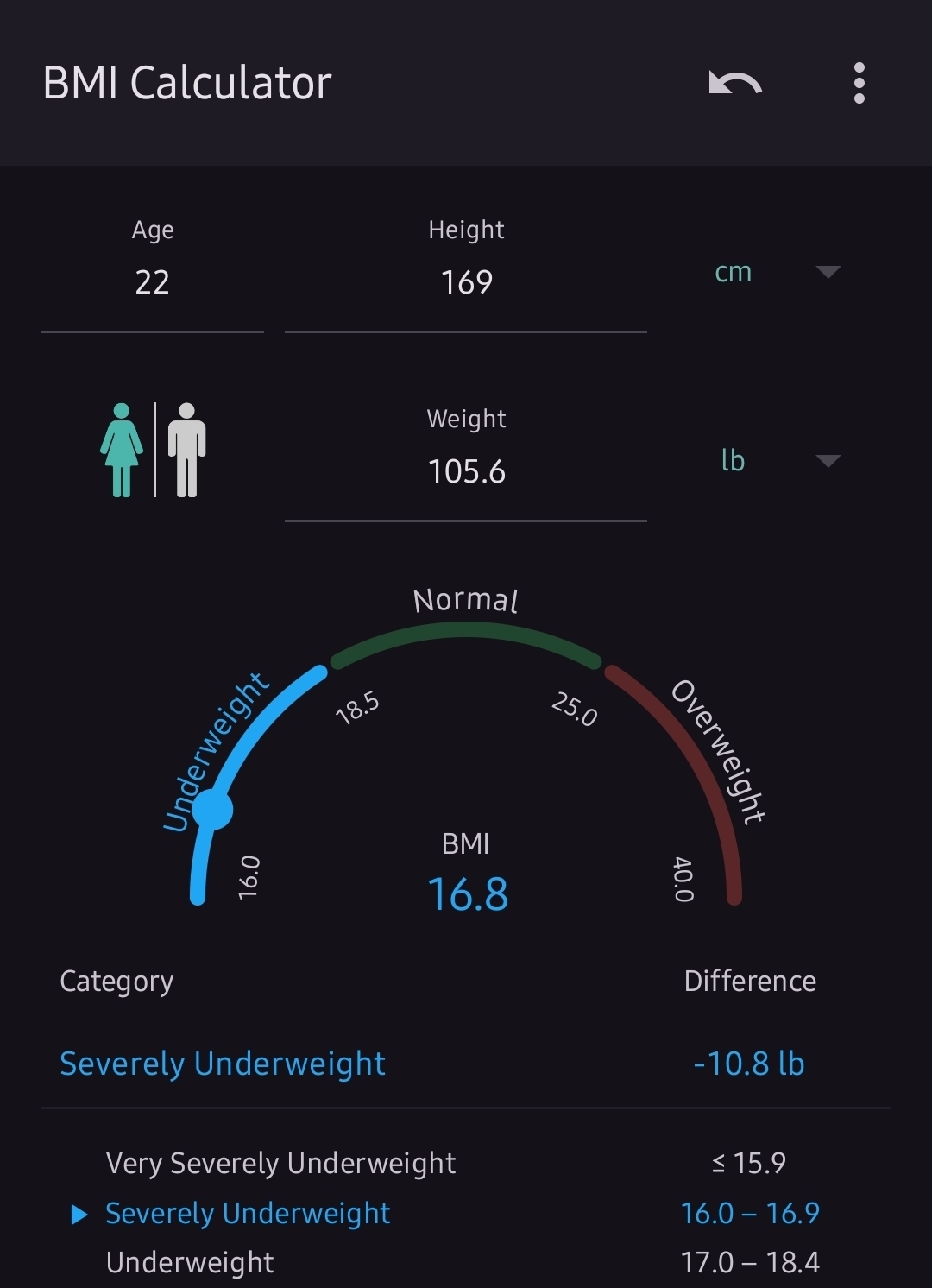The width and height of the screenshot is (932, 1288).
Task: Open the lb weight unit dropdown
Action: [x=777, y=461]
